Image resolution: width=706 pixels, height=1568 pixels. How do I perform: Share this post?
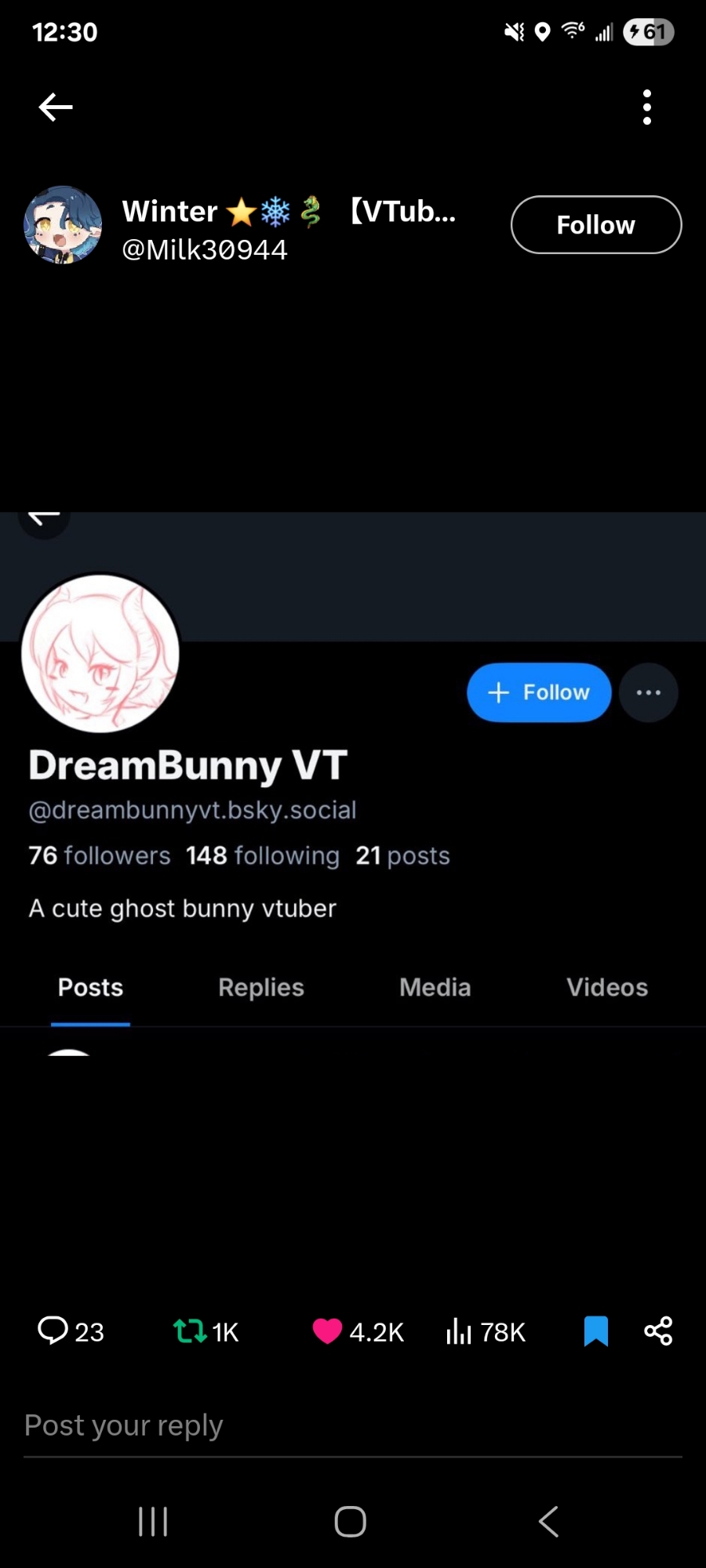click(658, 1331)
